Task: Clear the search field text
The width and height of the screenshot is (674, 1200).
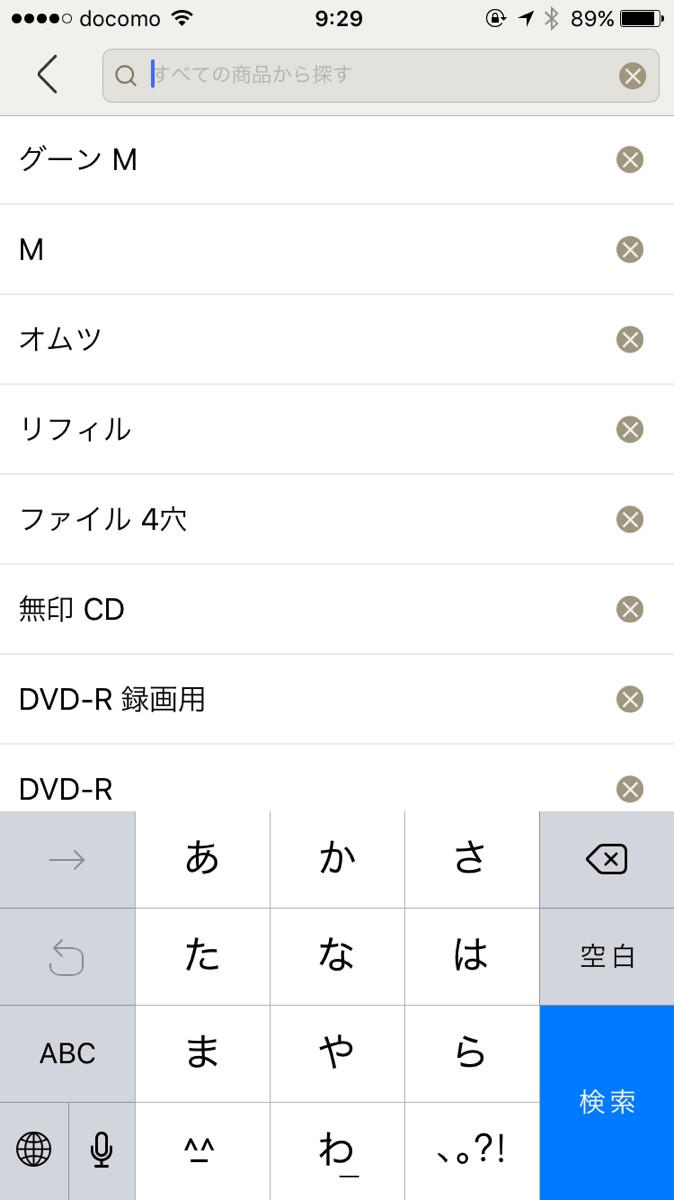Action: tap(632, 76)
